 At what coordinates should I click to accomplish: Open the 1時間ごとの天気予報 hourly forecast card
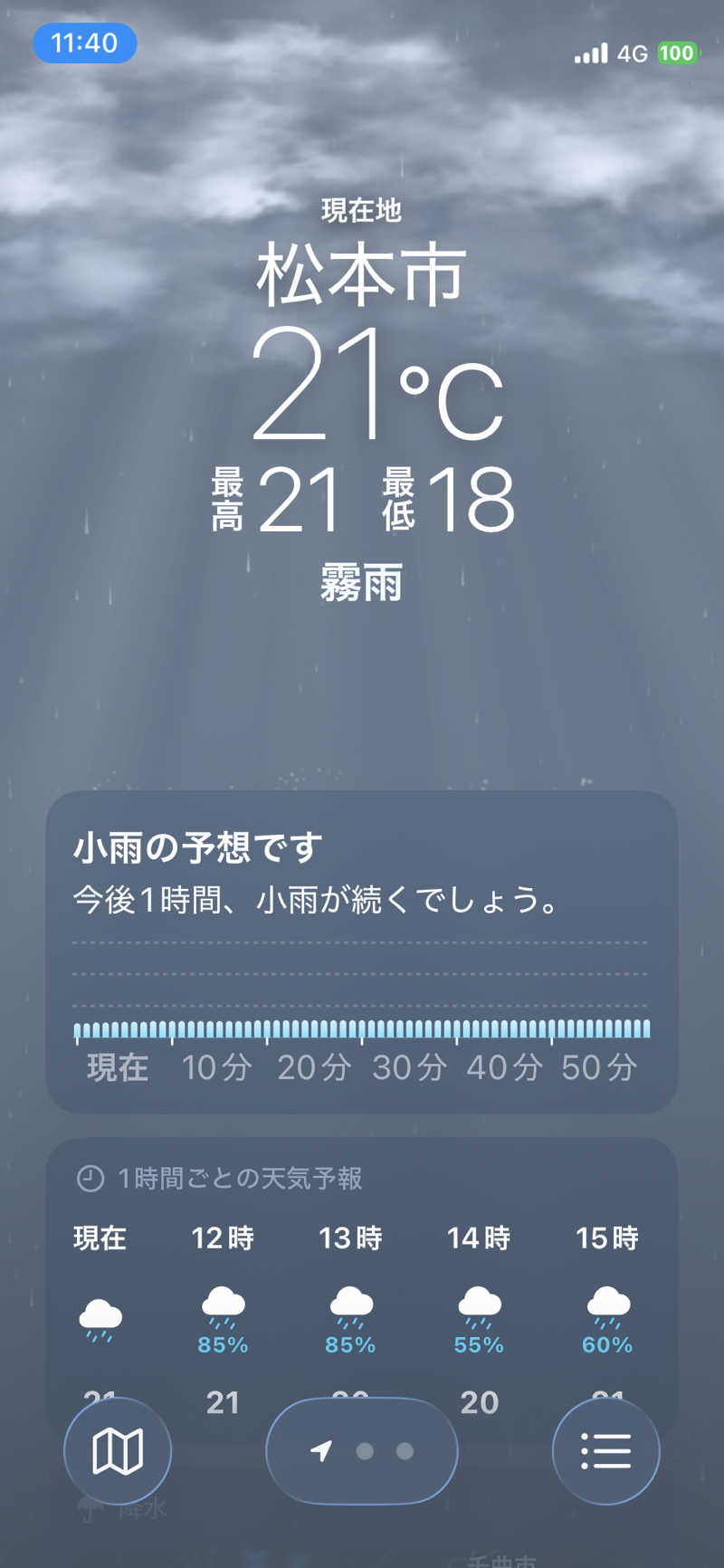pos(362,1286)
